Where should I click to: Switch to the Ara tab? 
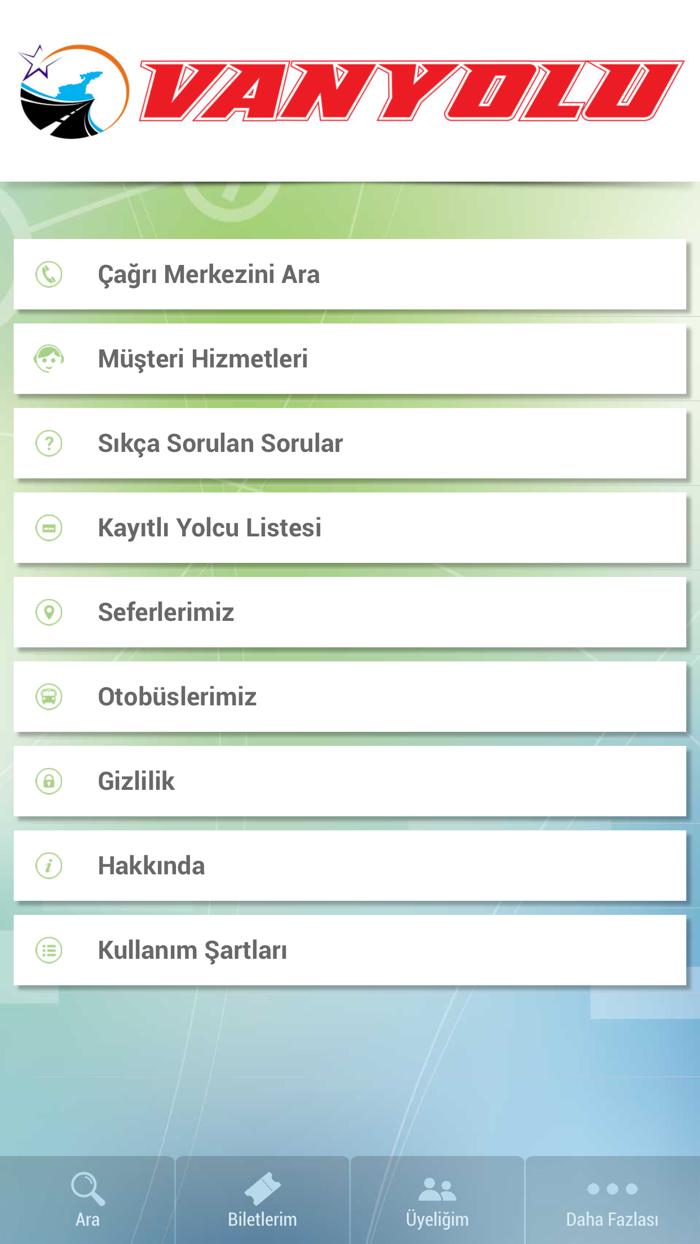point(87,1200)
